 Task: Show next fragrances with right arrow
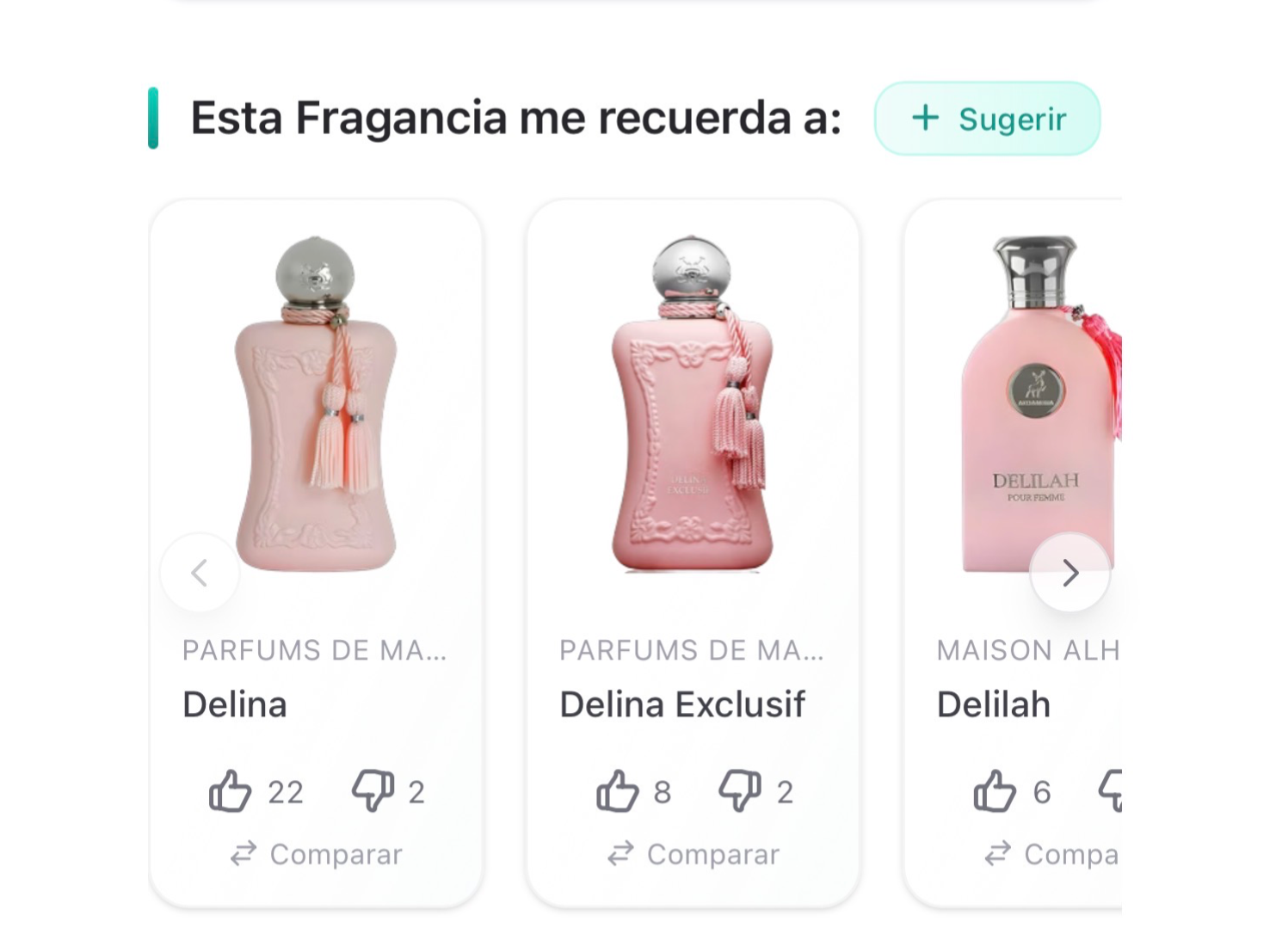[1070, 573]
